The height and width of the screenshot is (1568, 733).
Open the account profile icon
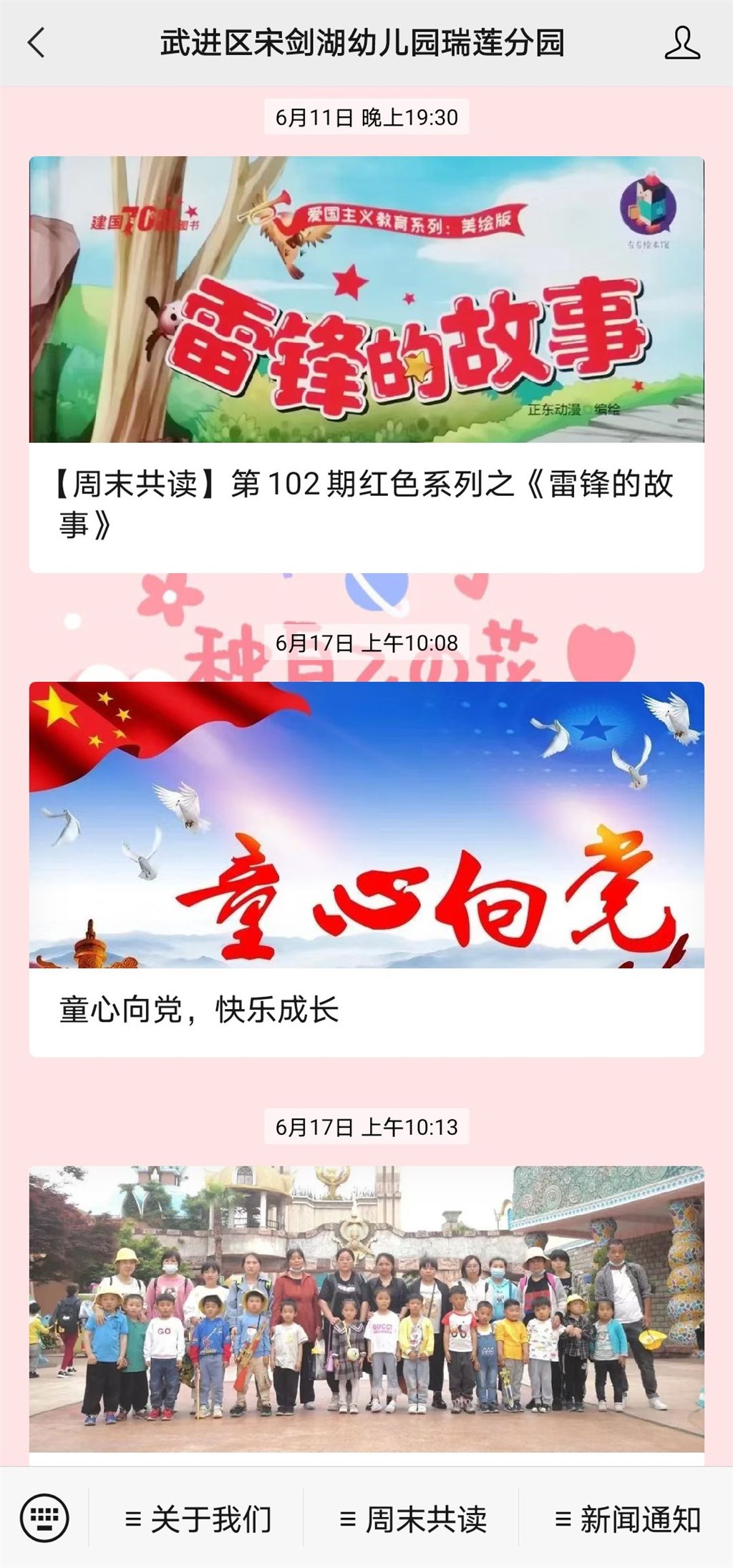(681, 43)
